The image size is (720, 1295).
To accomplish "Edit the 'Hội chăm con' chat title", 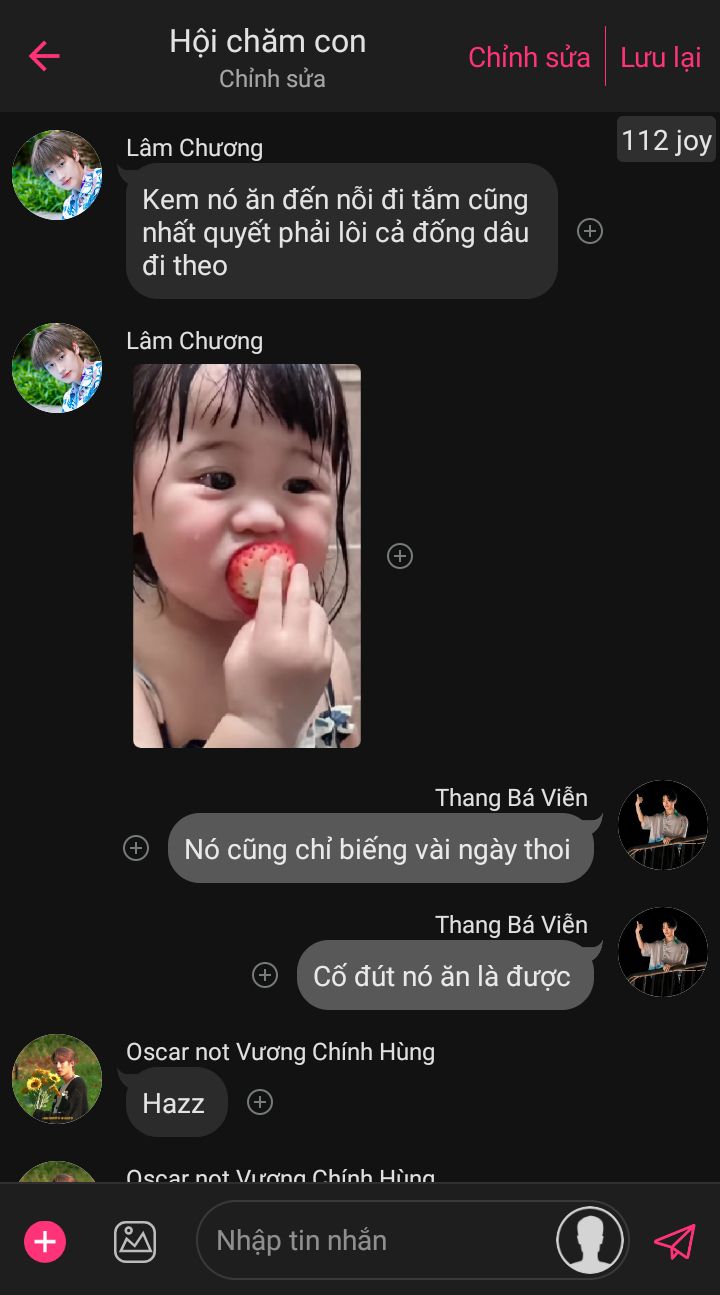I will (x=267, y=42).
